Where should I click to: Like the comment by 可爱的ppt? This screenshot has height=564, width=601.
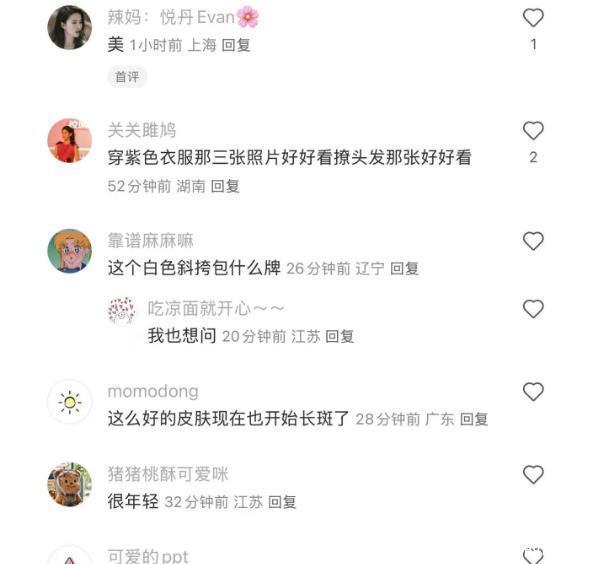pos(533,556)
